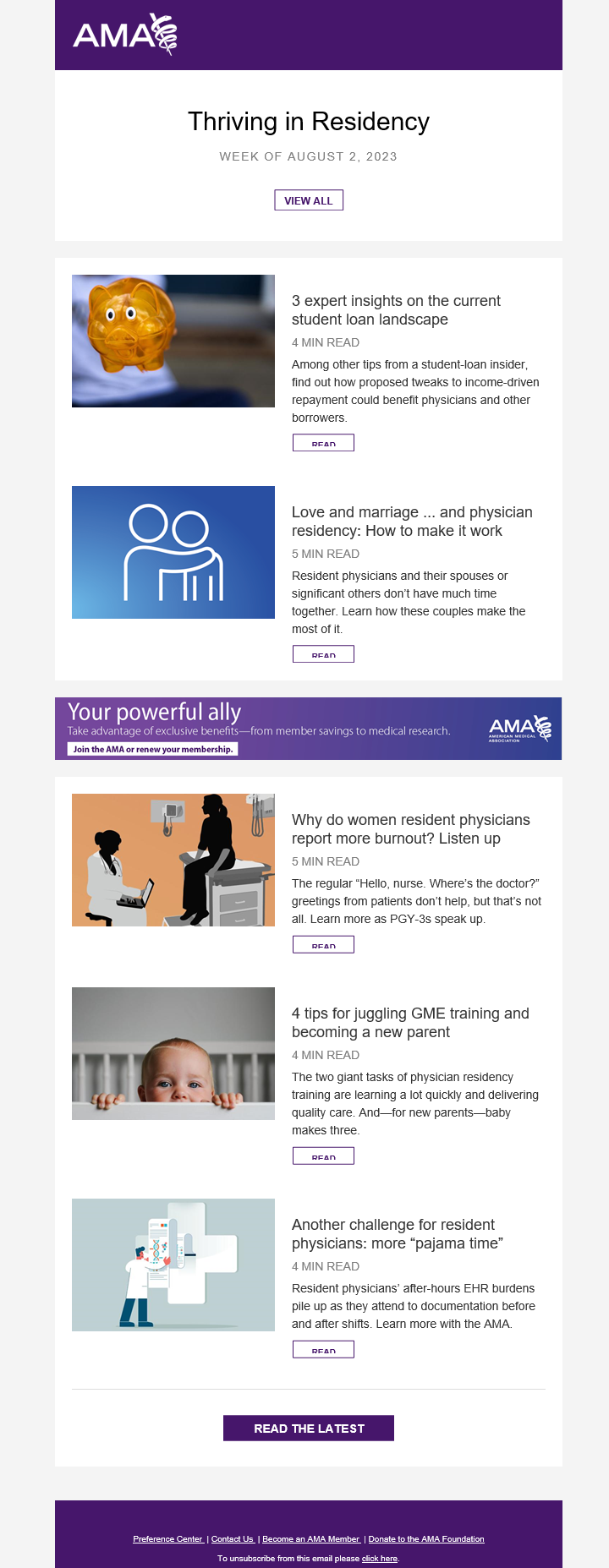The image size is (609, 1568).
Task: Open READ for Love and marriage article
Action: (x=323, y=654)
